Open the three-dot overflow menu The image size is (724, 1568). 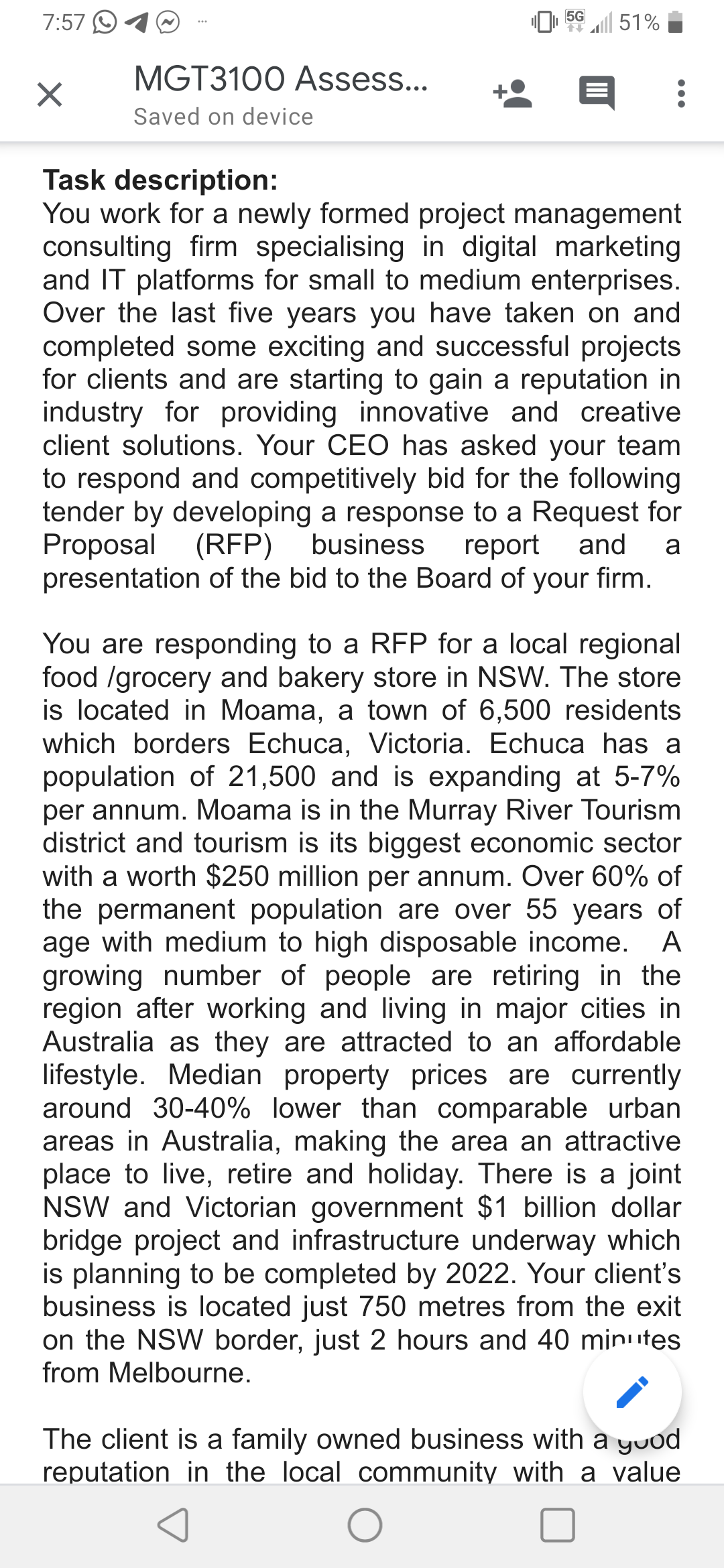681,94
